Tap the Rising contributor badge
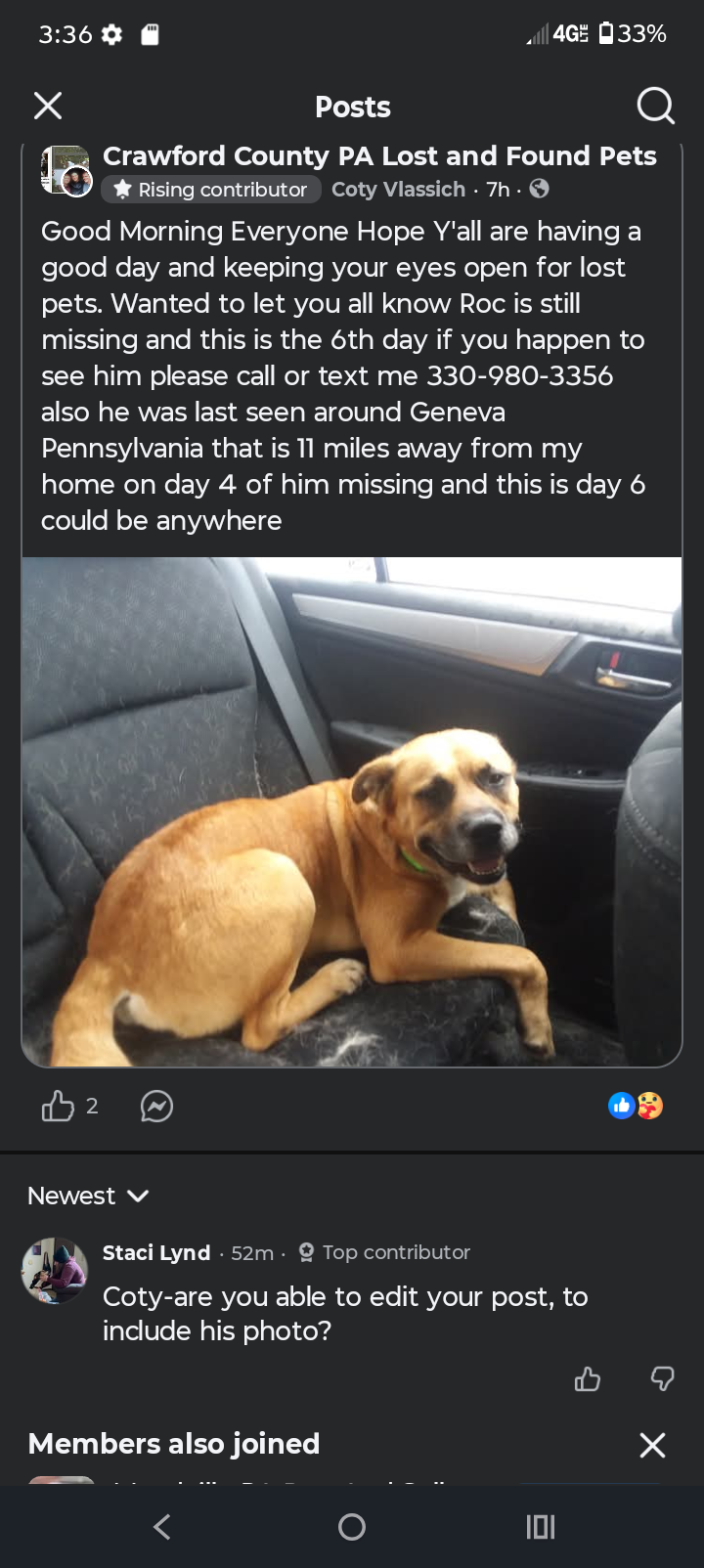Screen dimensions: 704x1568 (x=210, y=190)
